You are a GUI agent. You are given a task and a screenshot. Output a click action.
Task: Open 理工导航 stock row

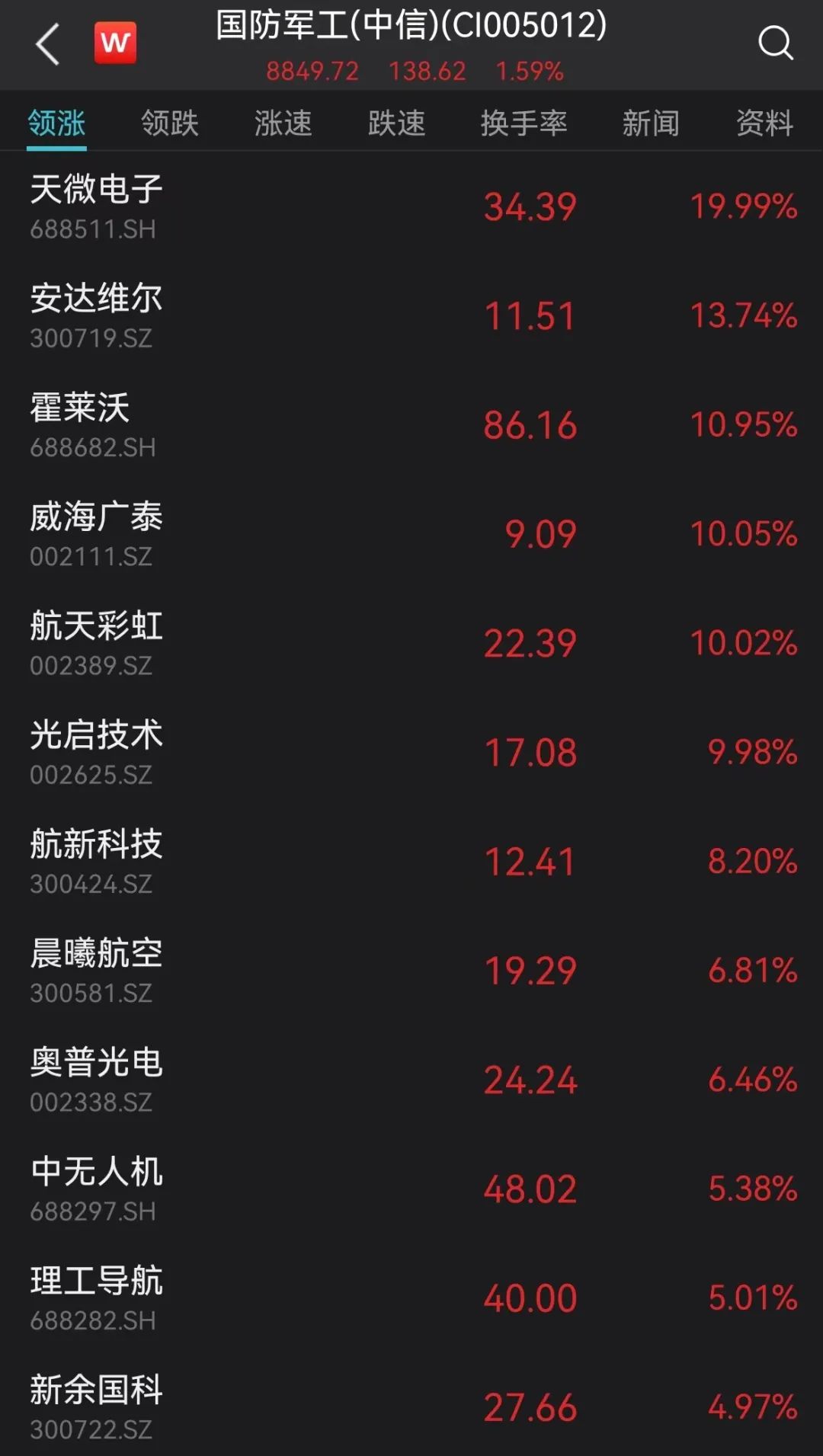tap(411, 1298)
